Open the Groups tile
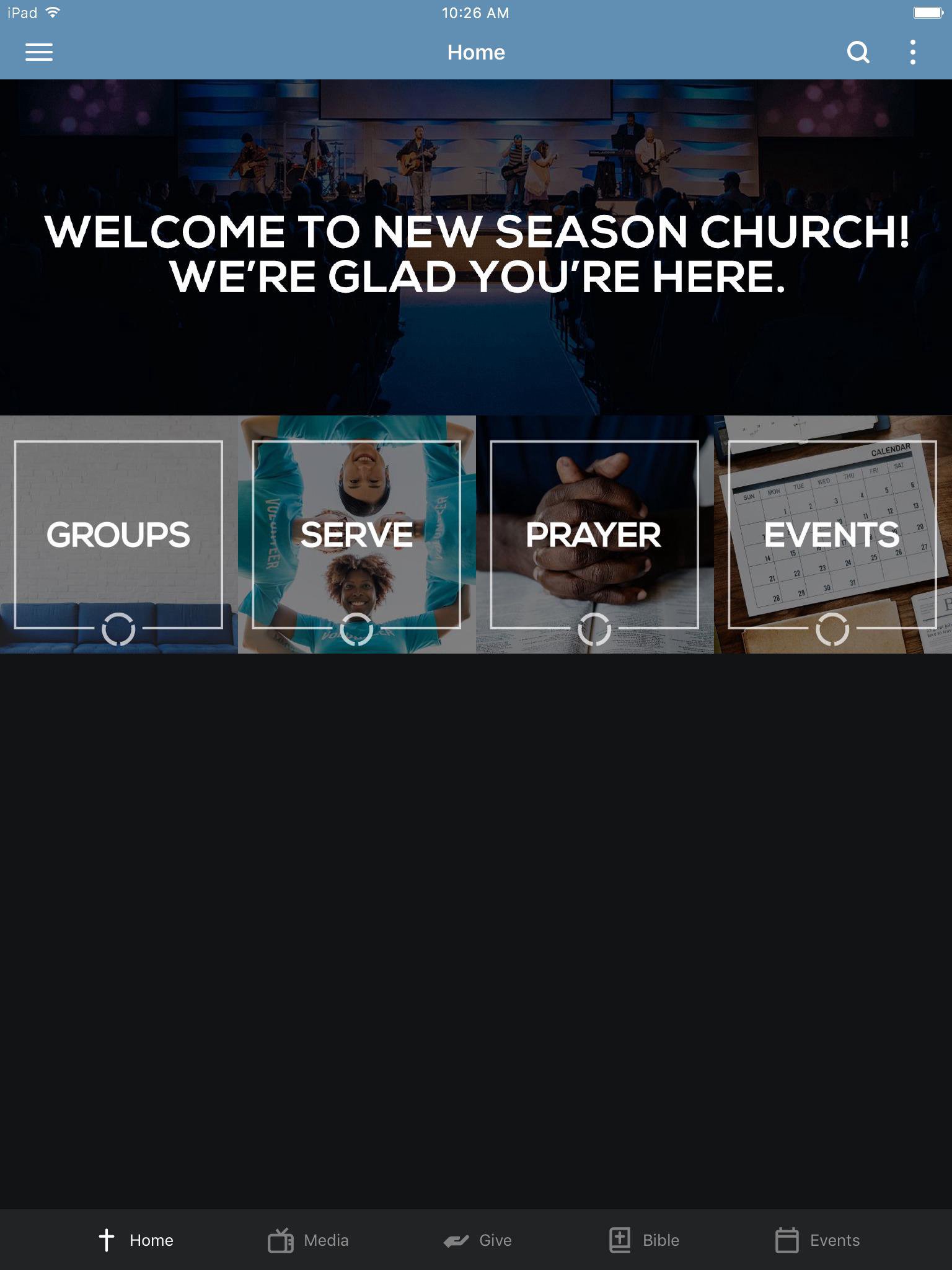This screenshot has height=1270, width=952. point(118,535)
